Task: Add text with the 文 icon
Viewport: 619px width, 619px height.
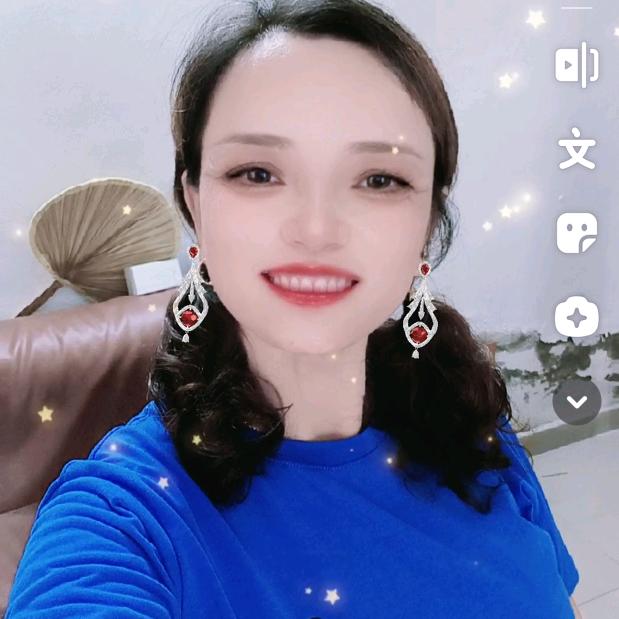Action: click(x=577, y=150)
